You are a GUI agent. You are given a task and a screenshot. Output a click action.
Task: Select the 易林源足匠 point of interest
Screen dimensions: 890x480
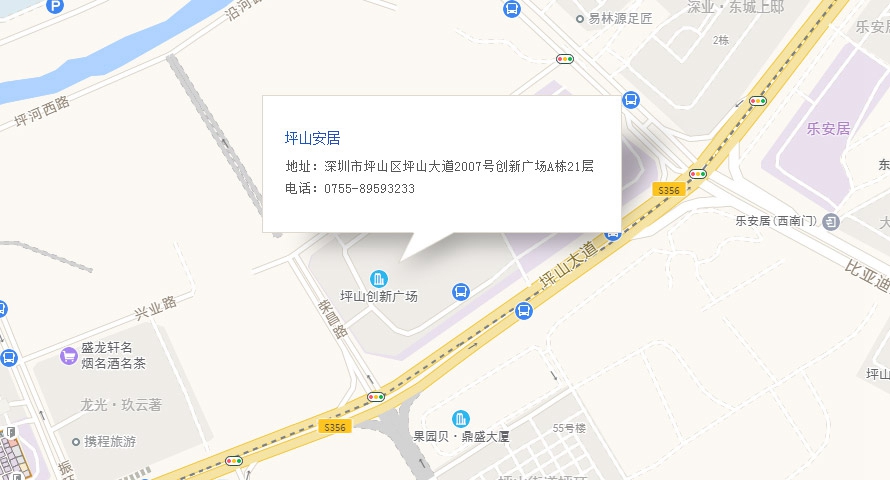pyautogui.click(x=580, y=18)
